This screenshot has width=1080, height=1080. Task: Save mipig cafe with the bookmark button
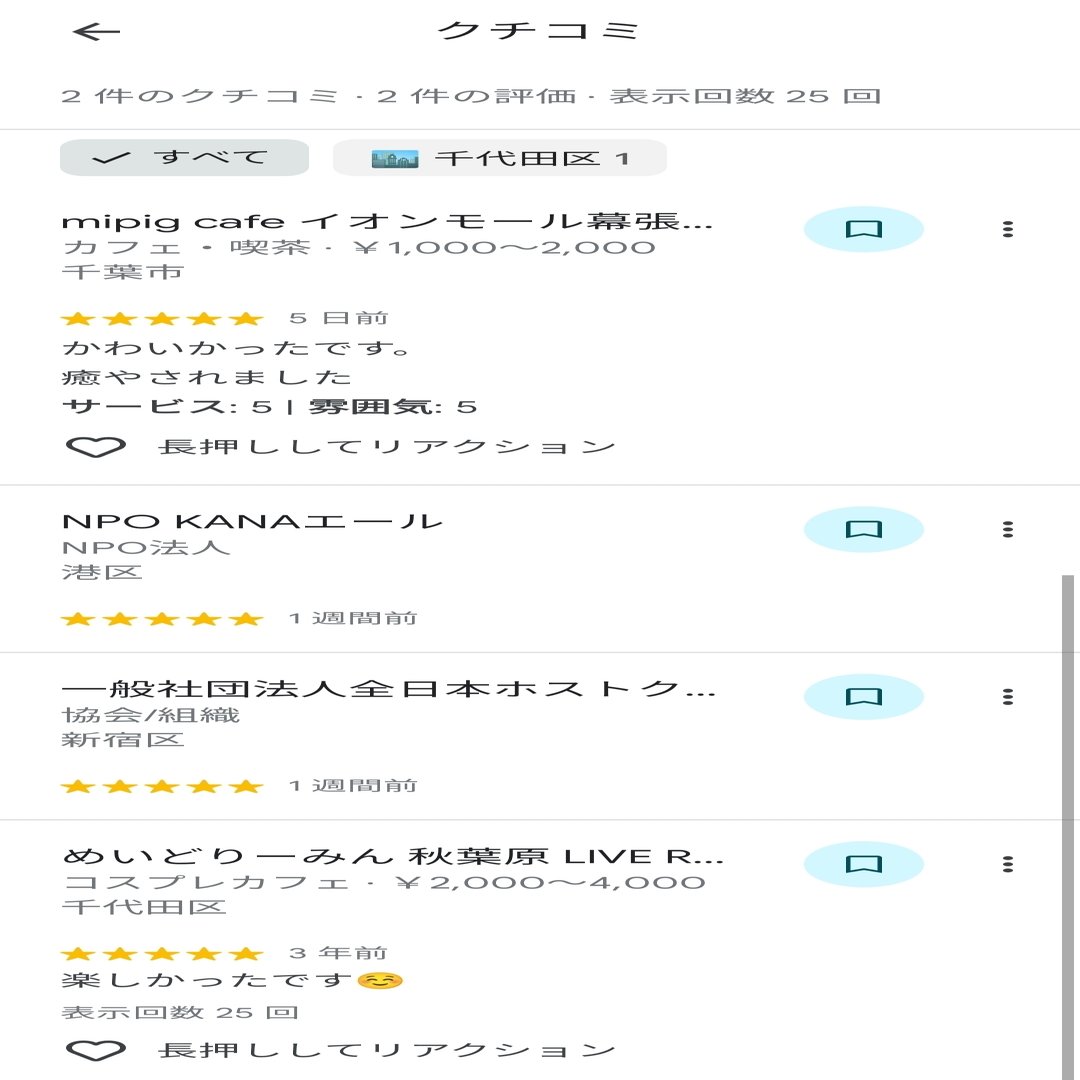click(x=863, y=229)
